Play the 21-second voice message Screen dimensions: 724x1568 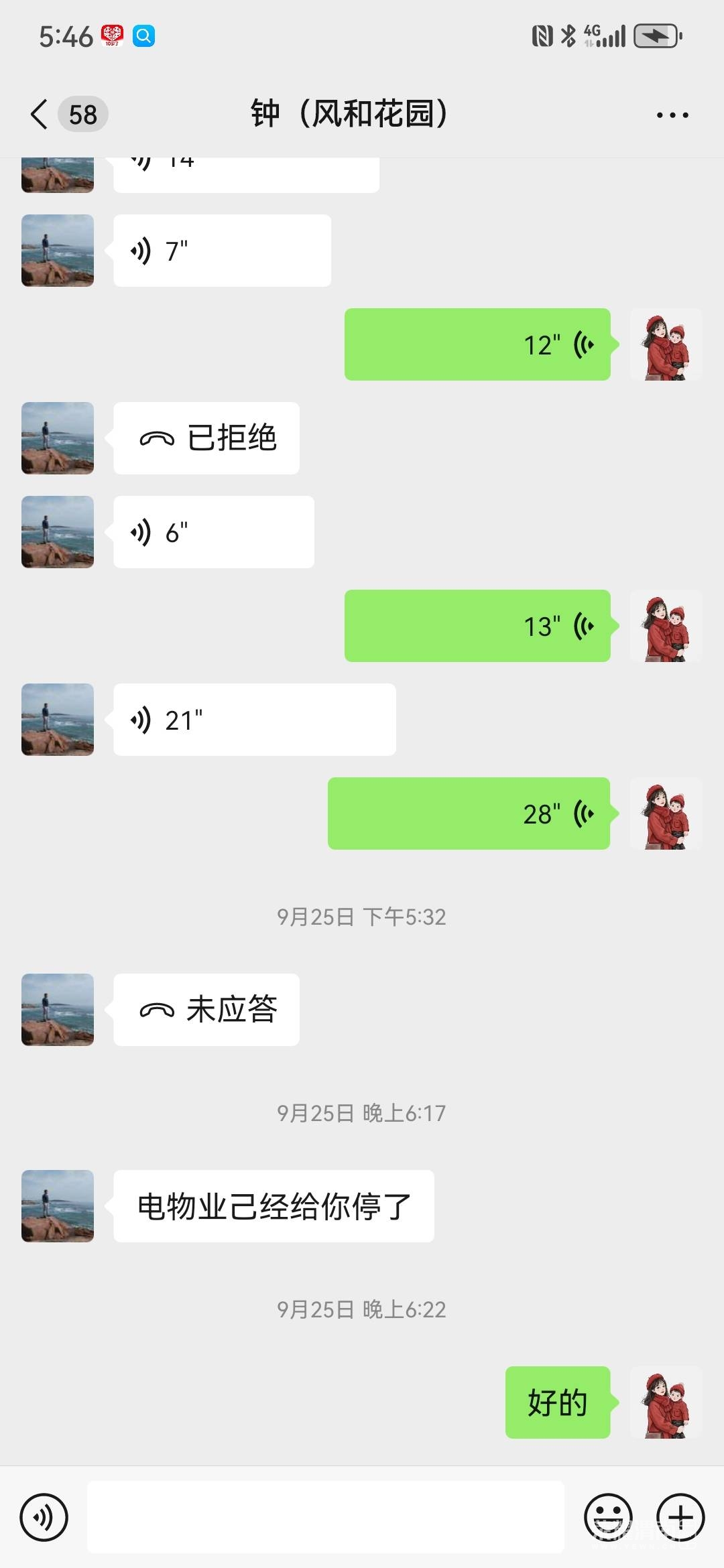(x=254, y=720)
